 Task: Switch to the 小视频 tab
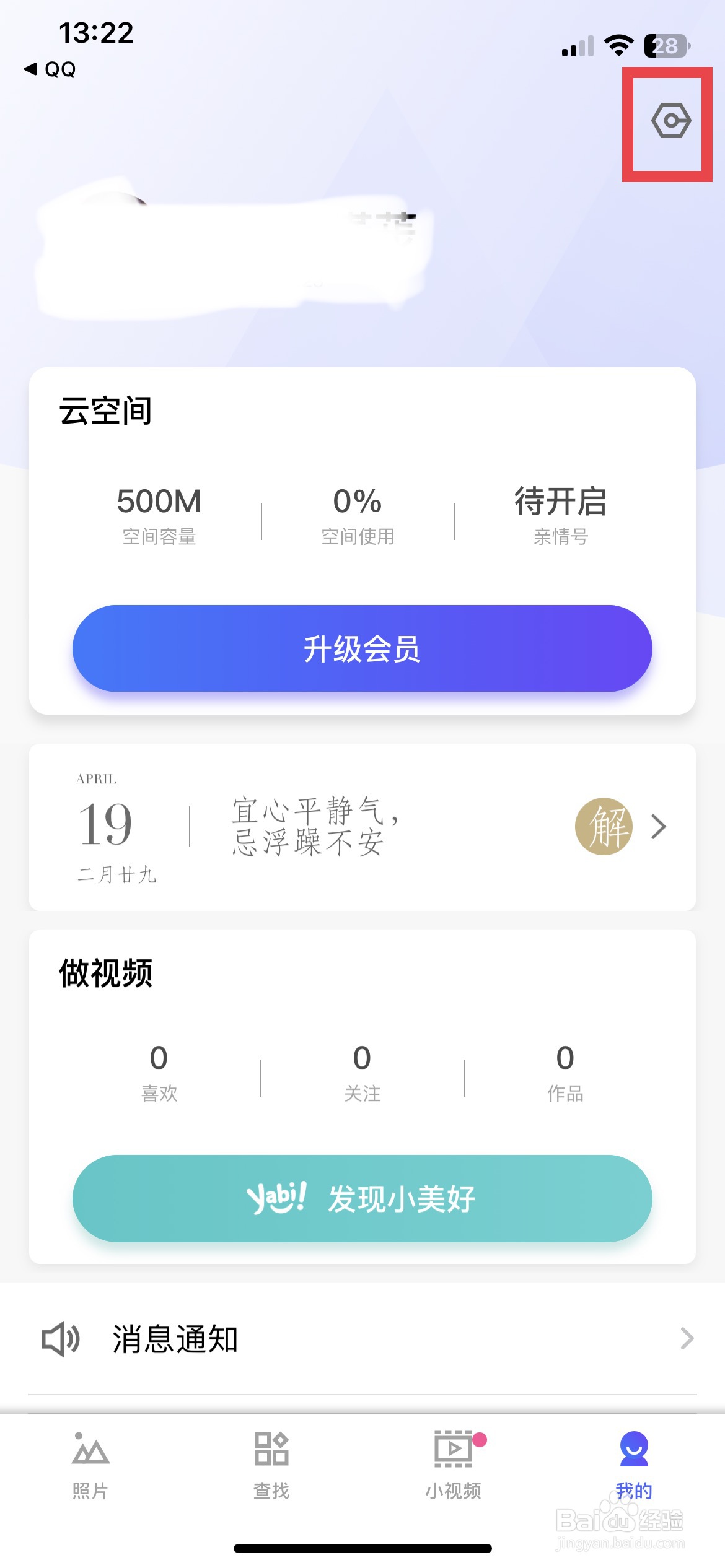pos(453,1465)
